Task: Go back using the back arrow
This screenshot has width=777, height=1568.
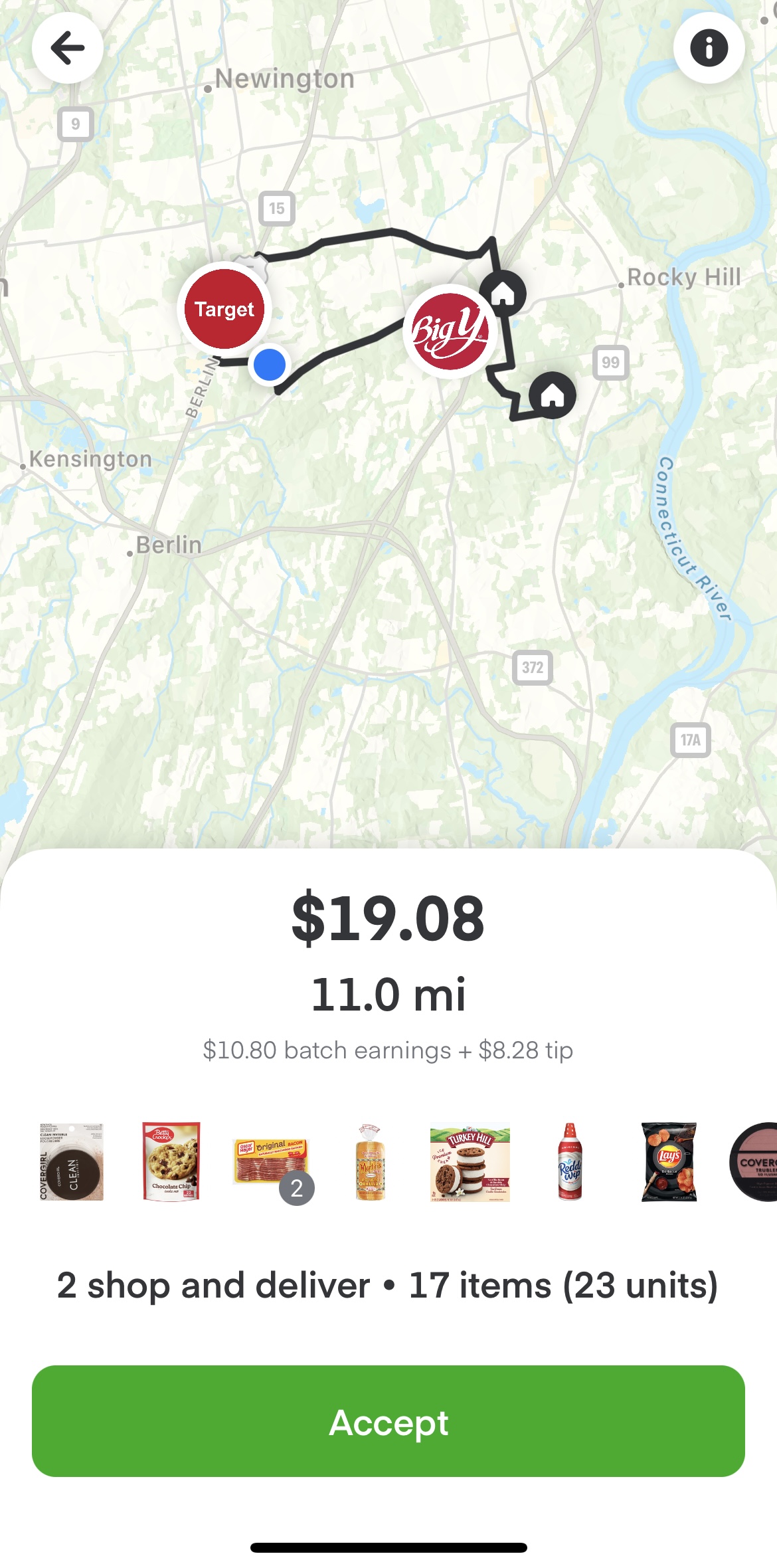Action: tap(68, 48)
